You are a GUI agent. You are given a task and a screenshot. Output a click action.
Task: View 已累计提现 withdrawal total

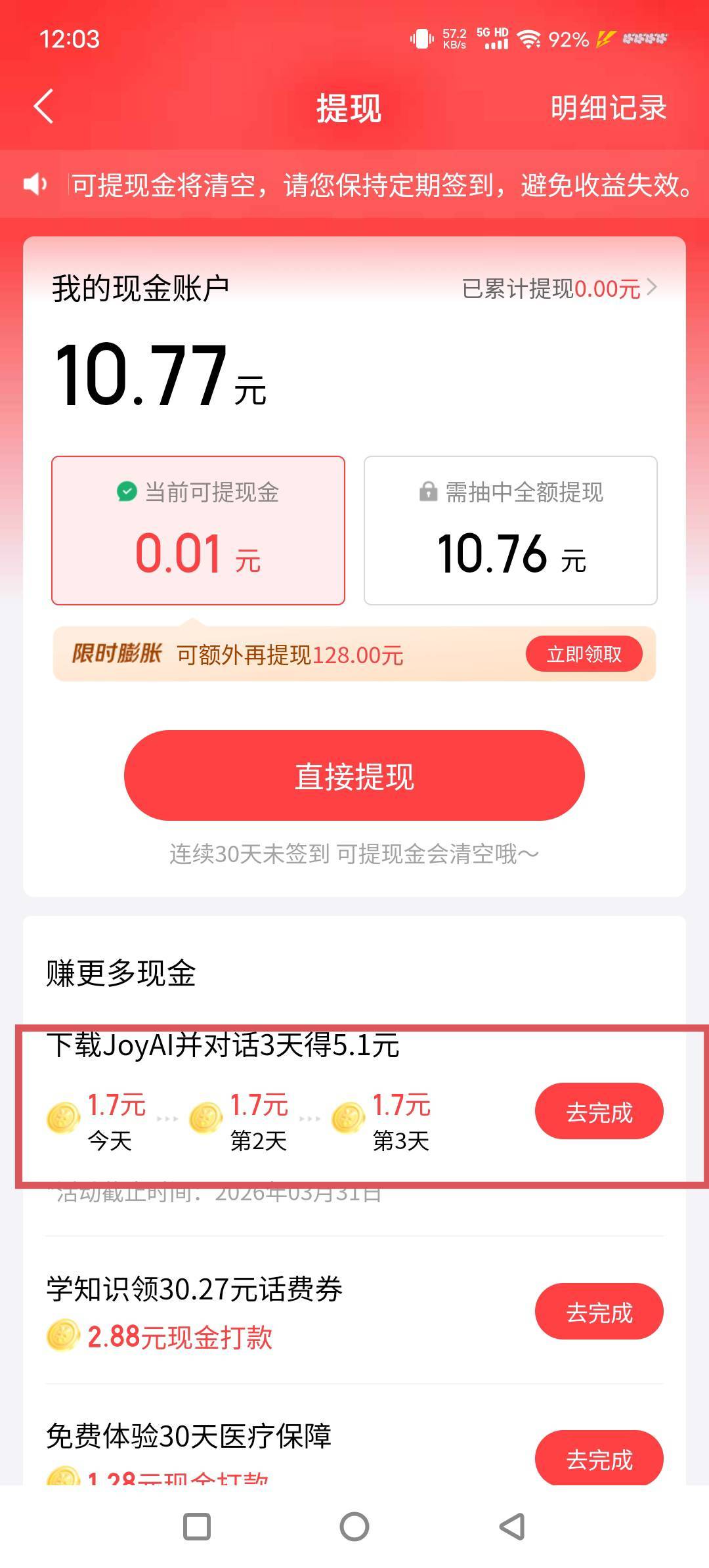pyautogui.click(x=559, y=289)
